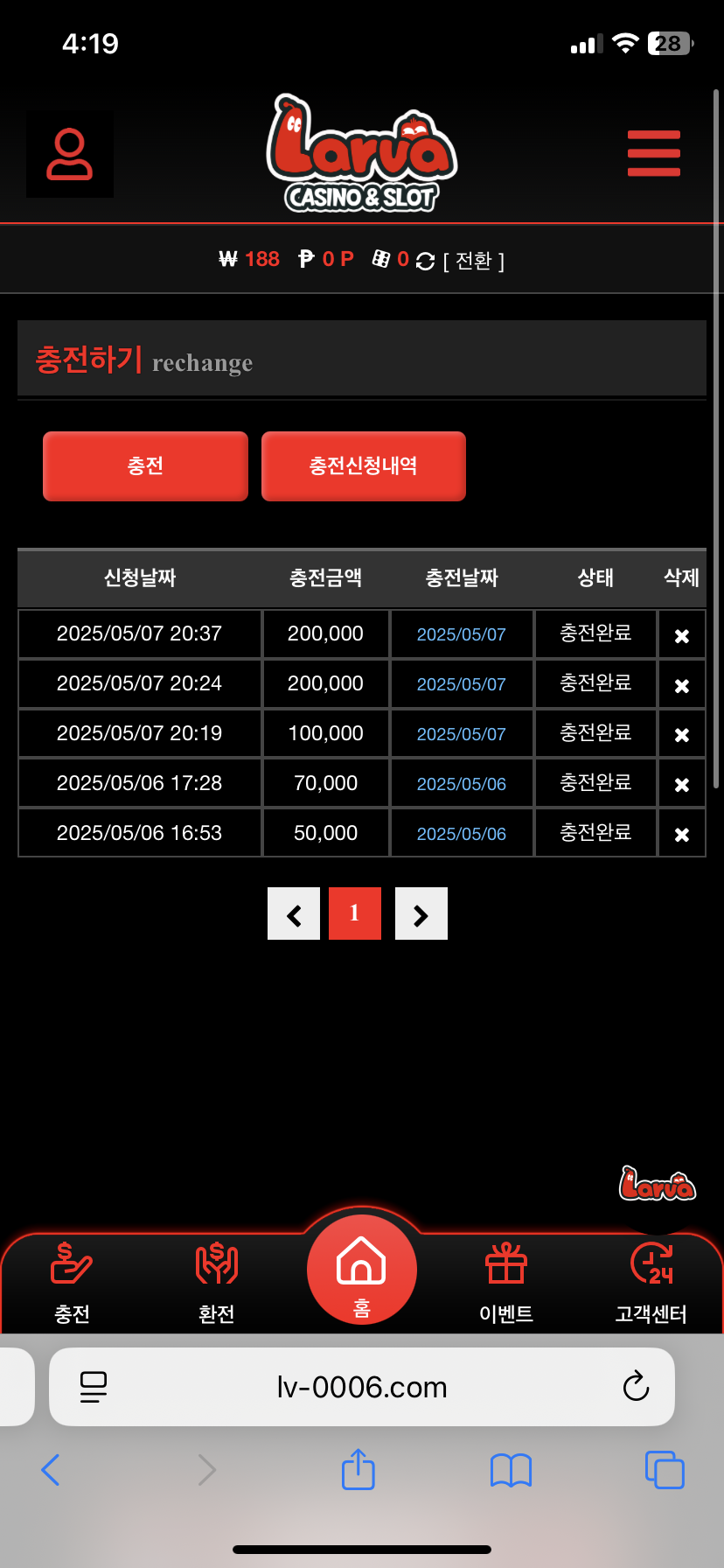The width and height of the screenshot is (724, 1568).
Task: Go to the next page of results
Action: 421,914
